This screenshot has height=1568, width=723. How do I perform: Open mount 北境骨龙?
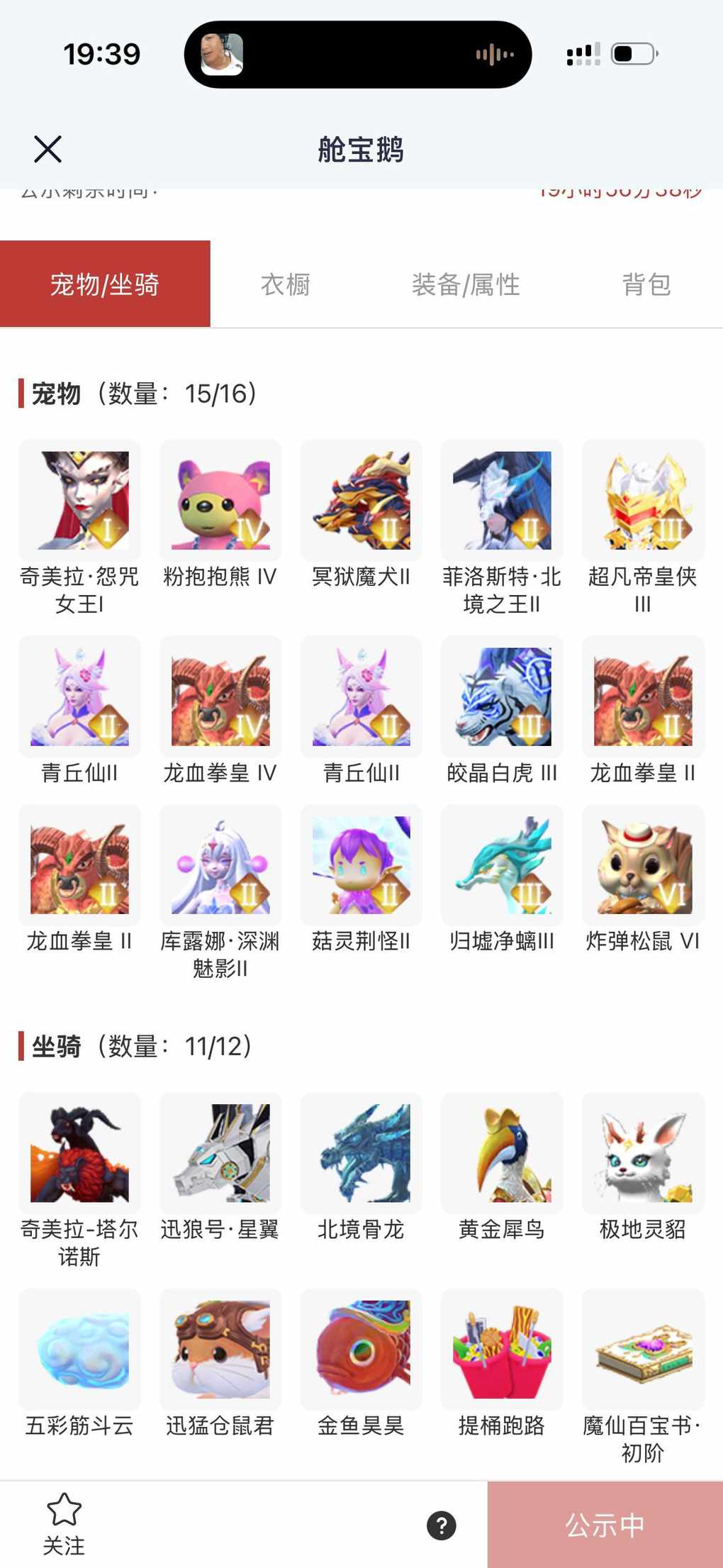pyautogui.click(x=361, y=1153)
